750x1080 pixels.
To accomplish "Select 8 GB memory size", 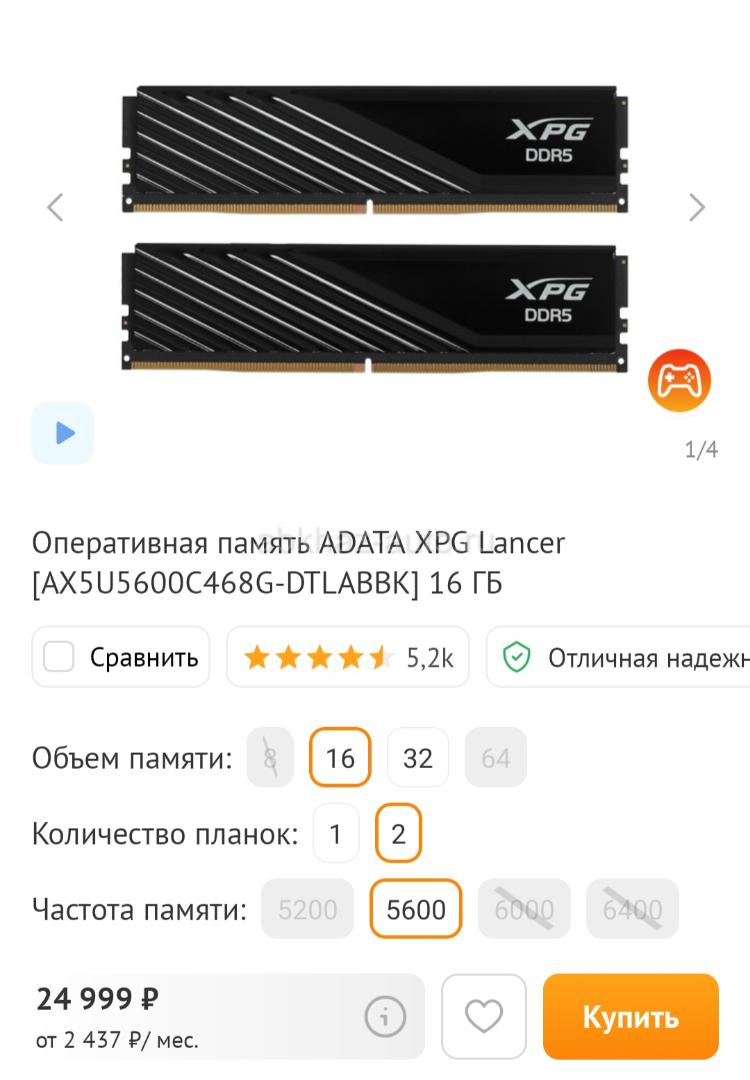I will coord(270,758).
